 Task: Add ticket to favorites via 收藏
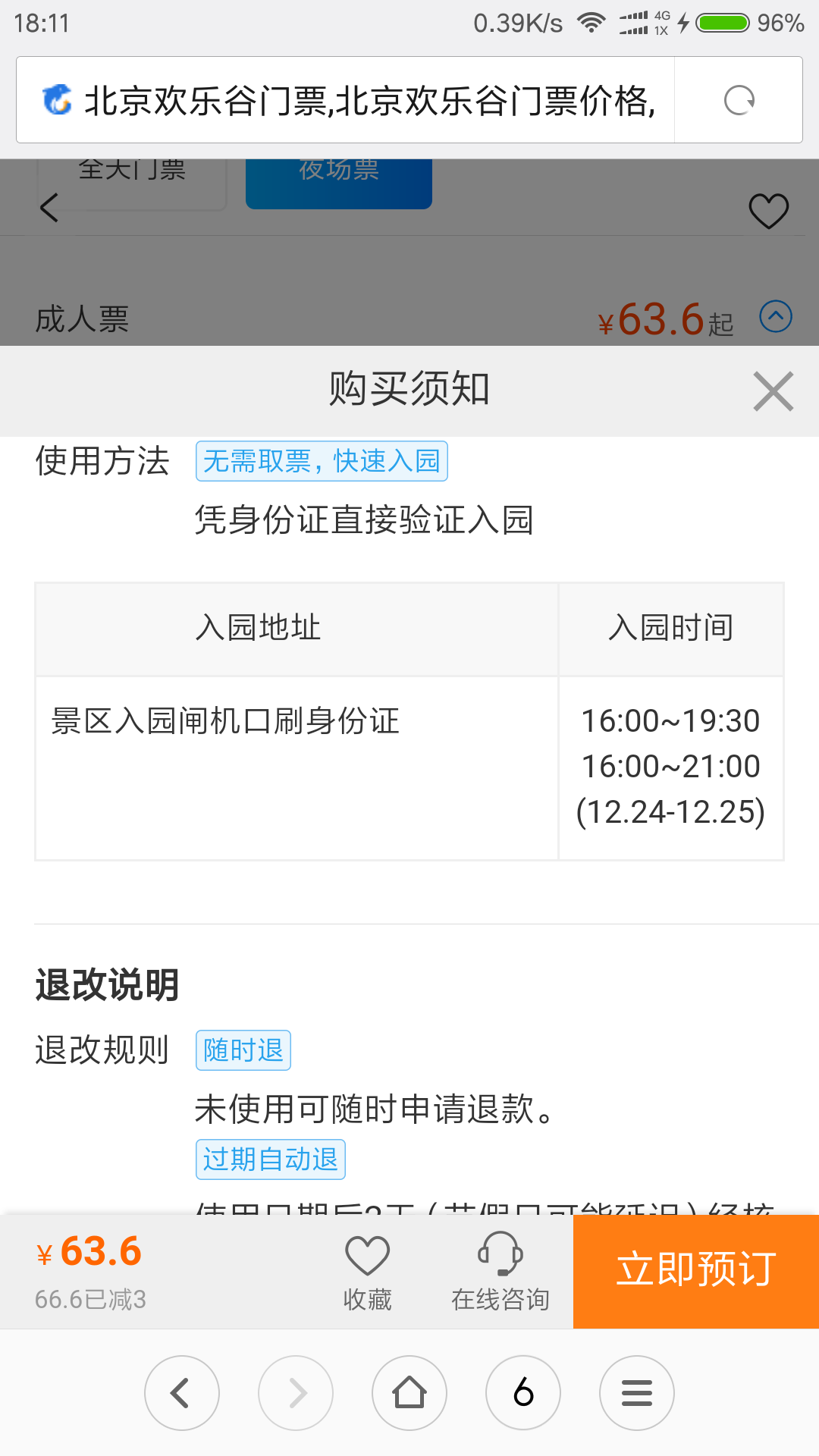click(367, 1272)
